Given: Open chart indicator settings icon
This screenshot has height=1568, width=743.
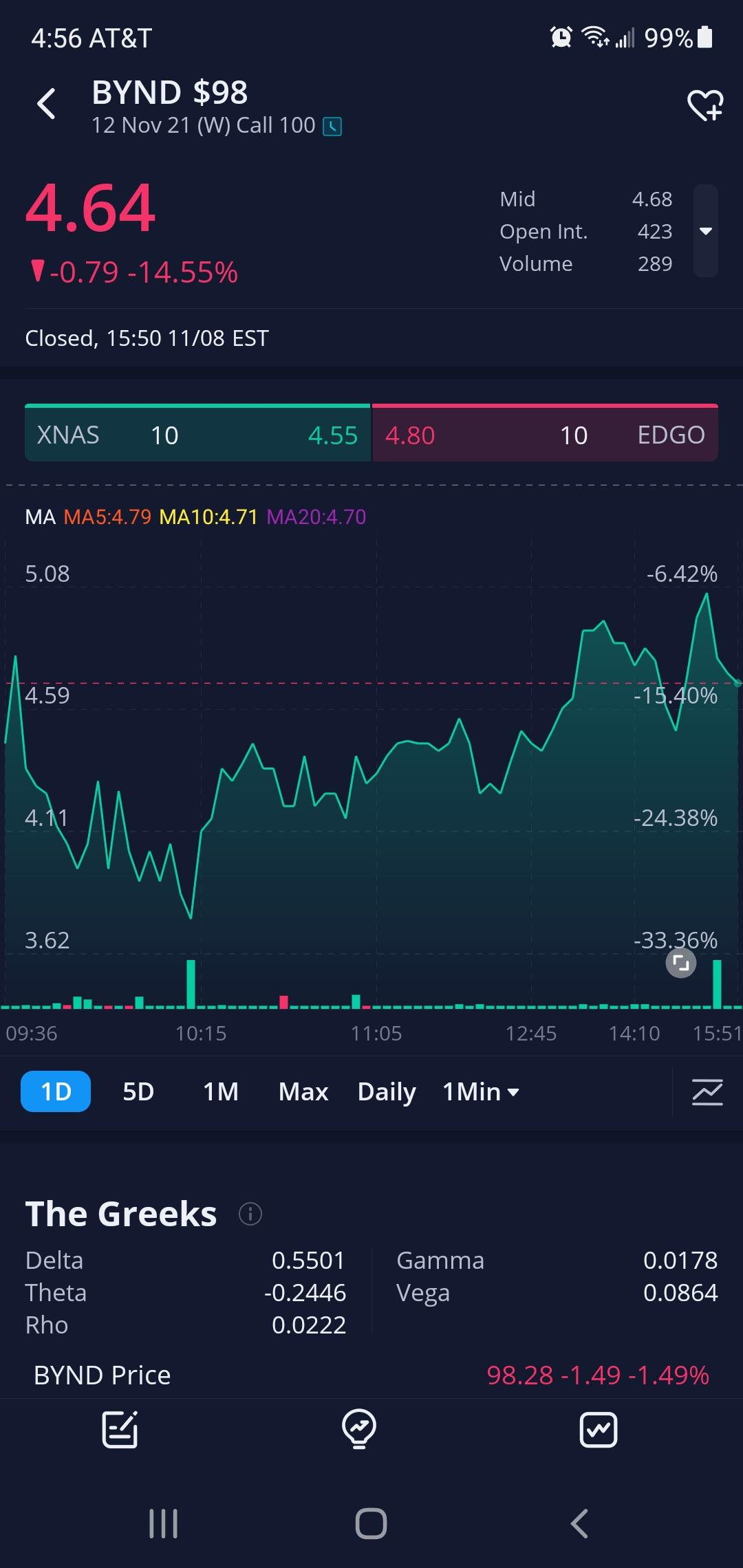Looking at the screenshot, I should [x=707, y=1091].
